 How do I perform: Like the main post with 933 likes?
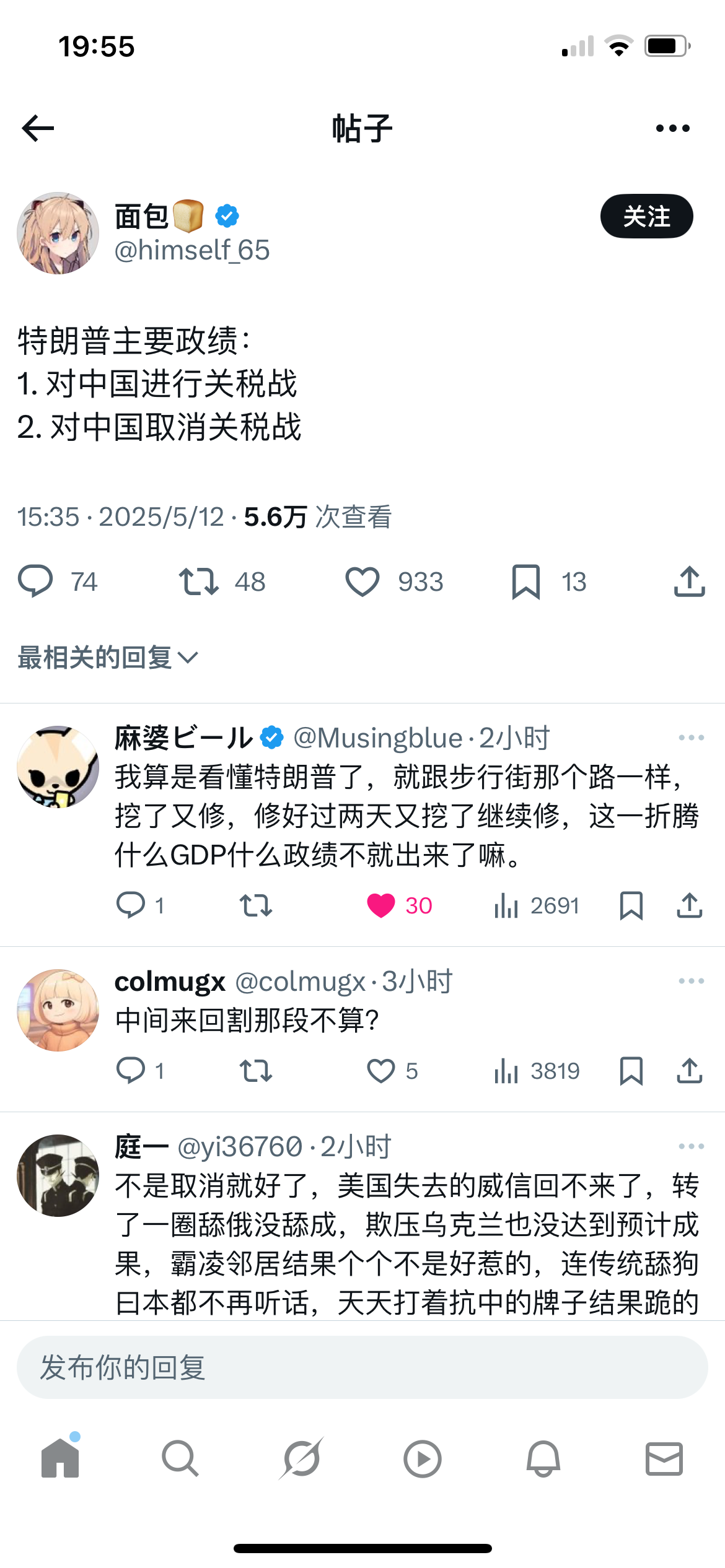(362, 581)
